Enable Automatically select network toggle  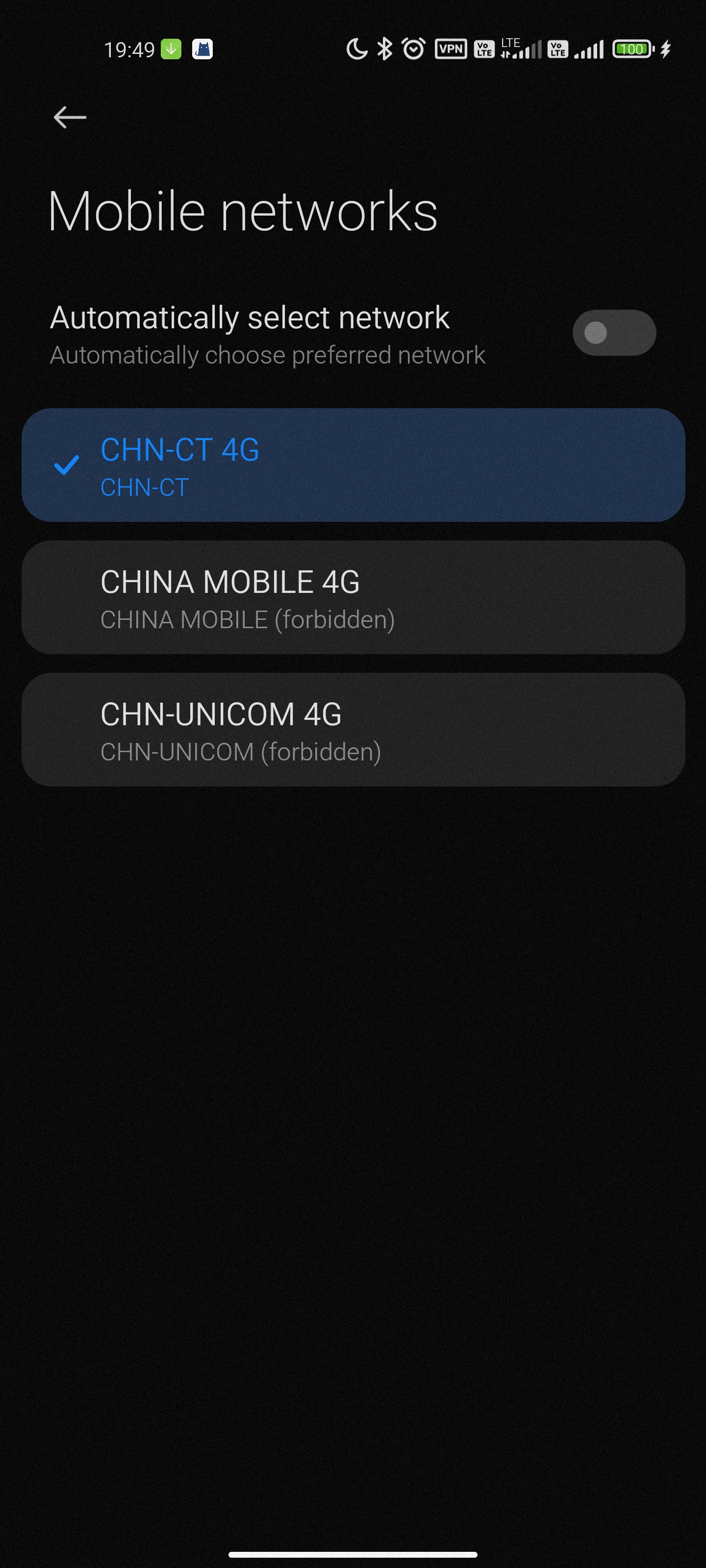tap(613, 333)
